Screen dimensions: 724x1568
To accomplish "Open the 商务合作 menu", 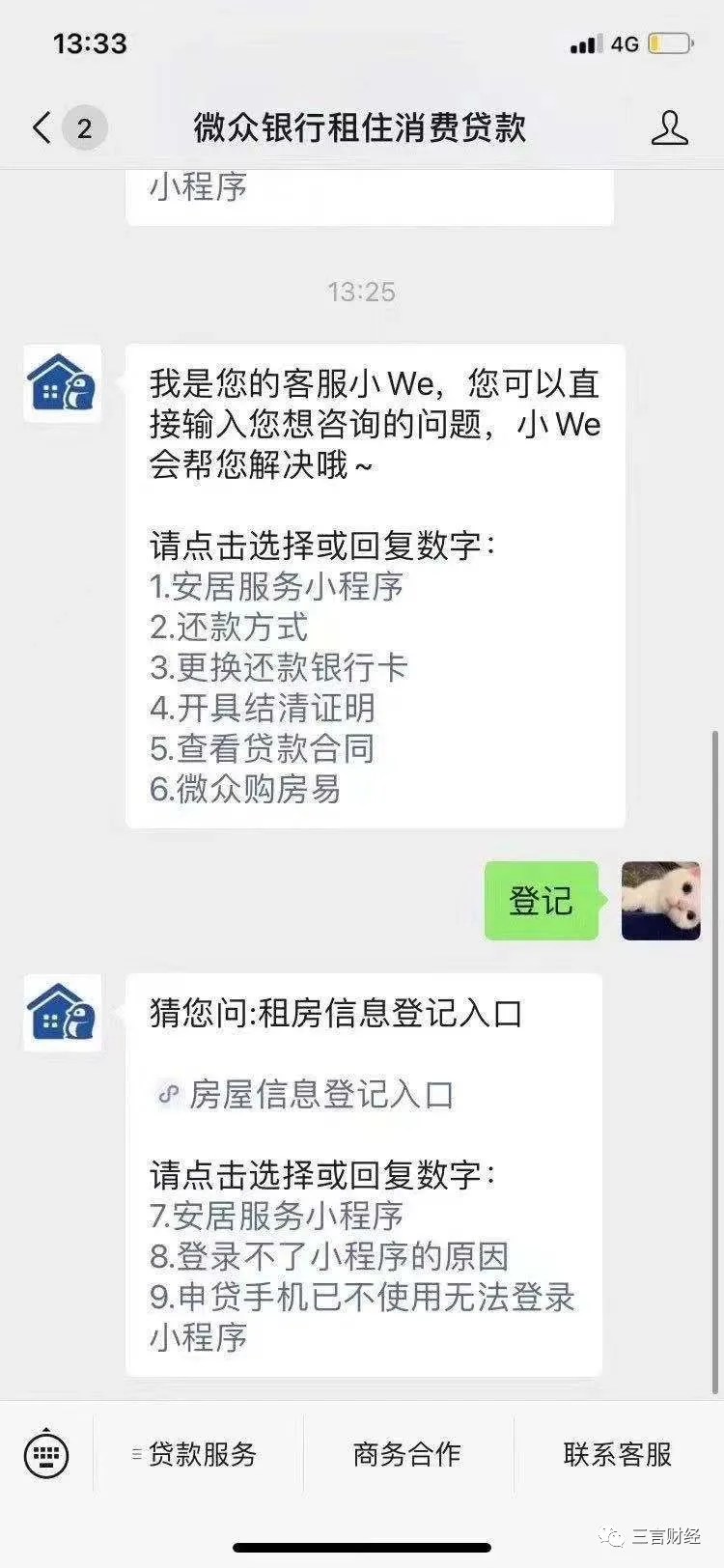I will point(407,1454).
